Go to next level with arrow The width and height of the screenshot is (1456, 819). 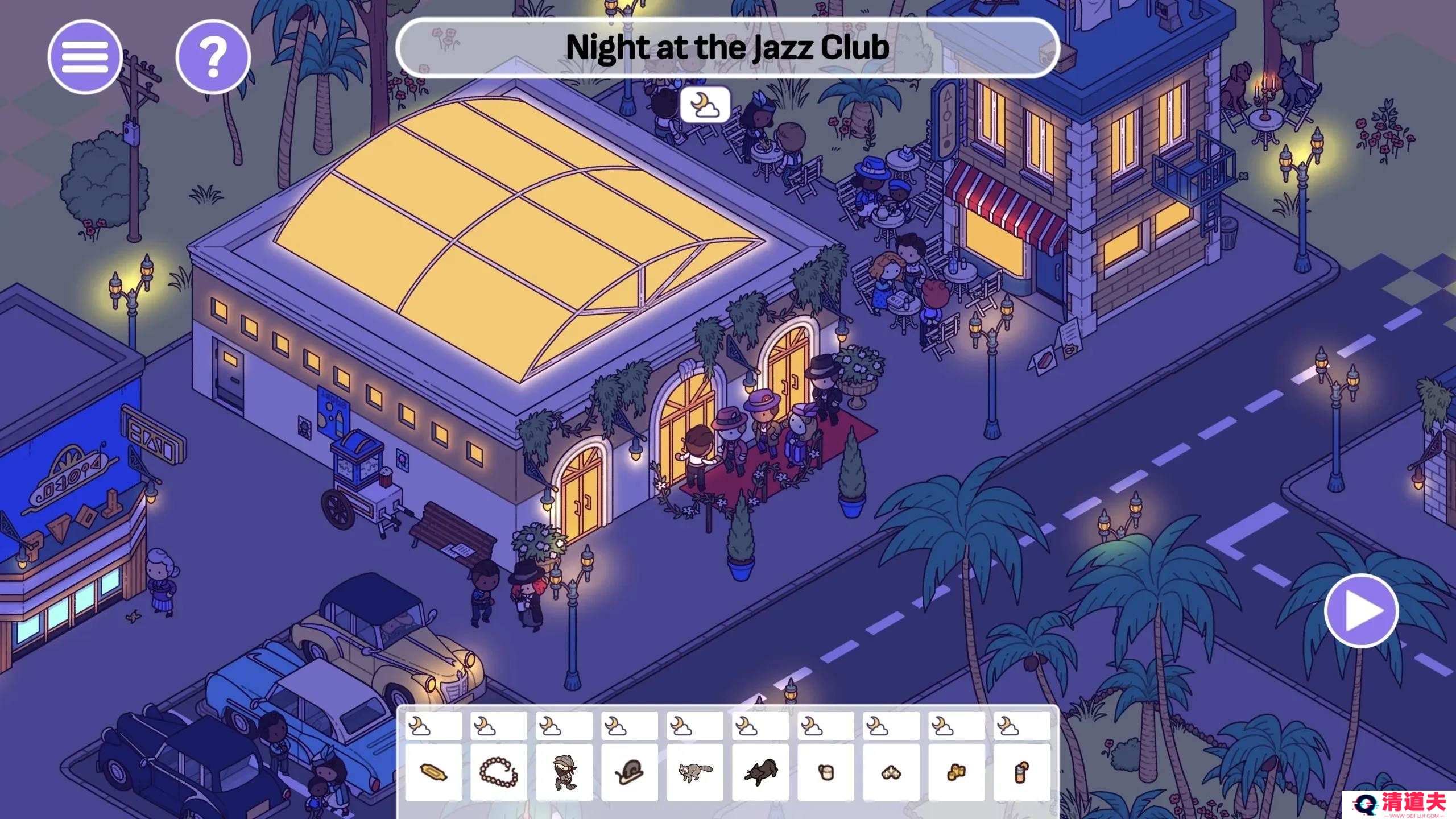(1362, 611)
